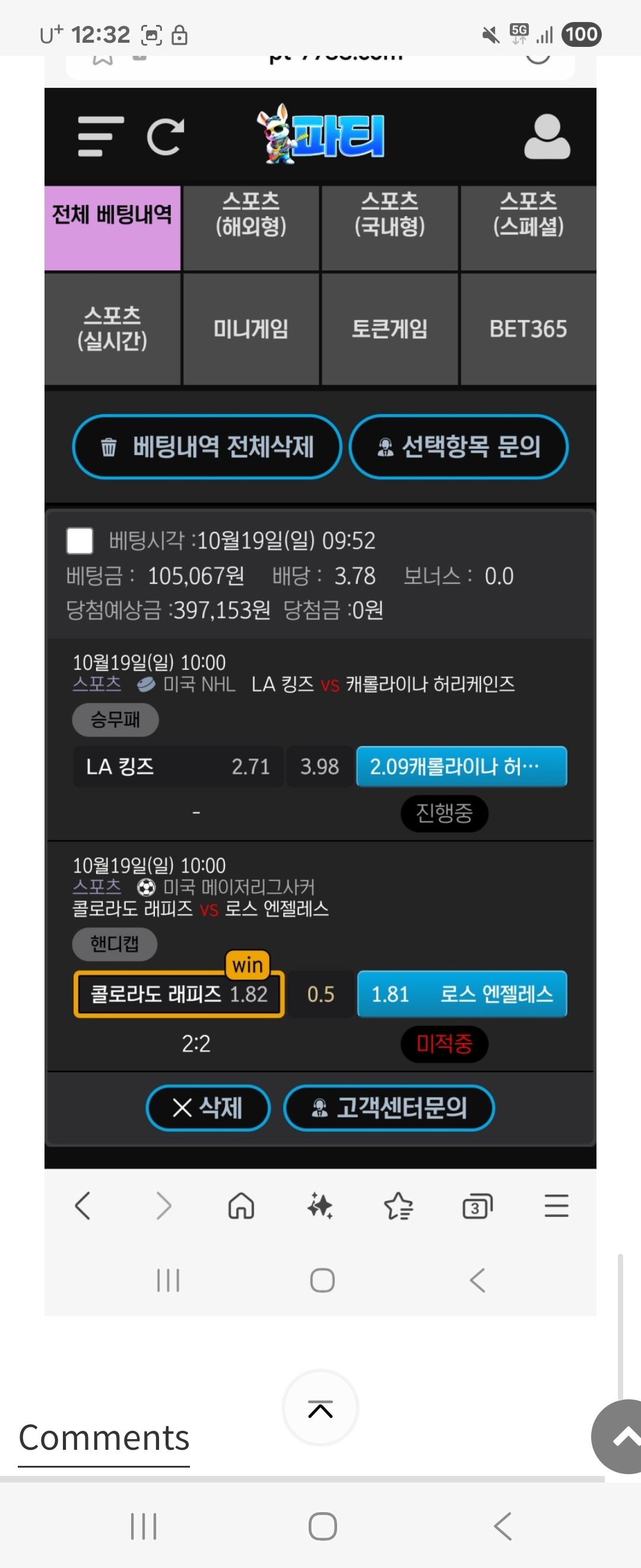Open recent apps from the navigation bar
Image resolution: width=641 pixels, height=1568 pixels.
pos(144,1526)
